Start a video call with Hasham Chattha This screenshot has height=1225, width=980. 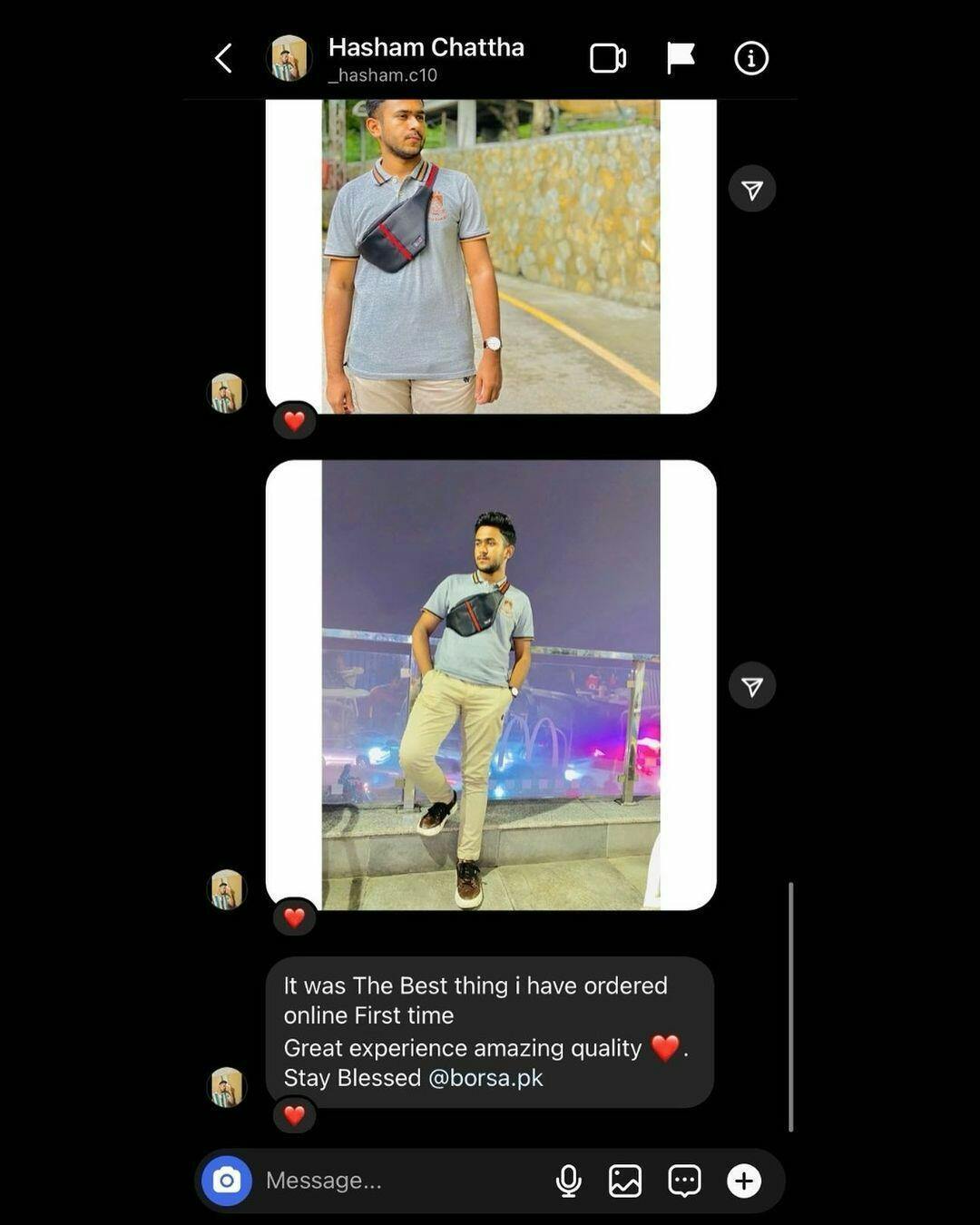pyautogui.click(x=607, y=58)
